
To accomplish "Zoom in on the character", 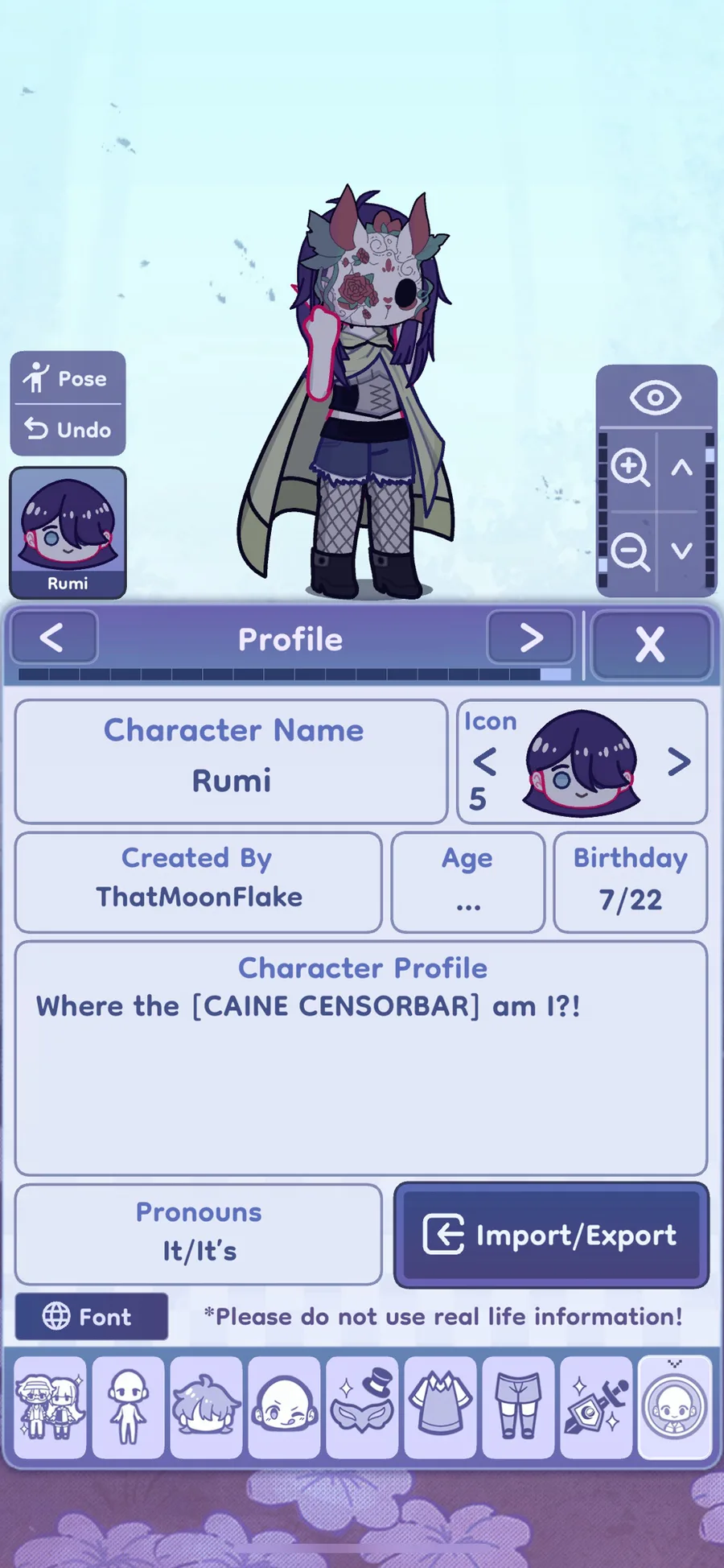I will (630, 467).
